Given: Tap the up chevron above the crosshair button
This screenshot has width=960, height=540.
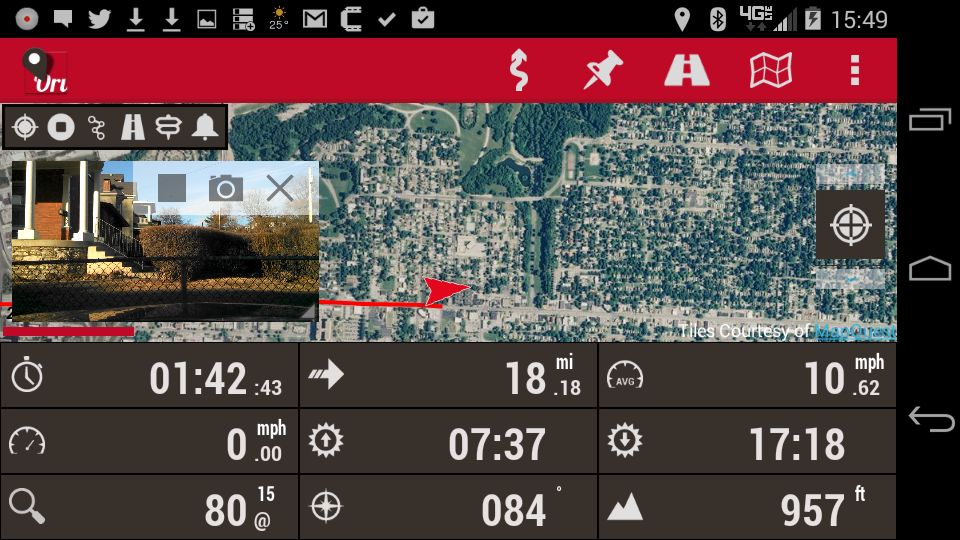Looking at the screenshot, I should pos(850,175).
